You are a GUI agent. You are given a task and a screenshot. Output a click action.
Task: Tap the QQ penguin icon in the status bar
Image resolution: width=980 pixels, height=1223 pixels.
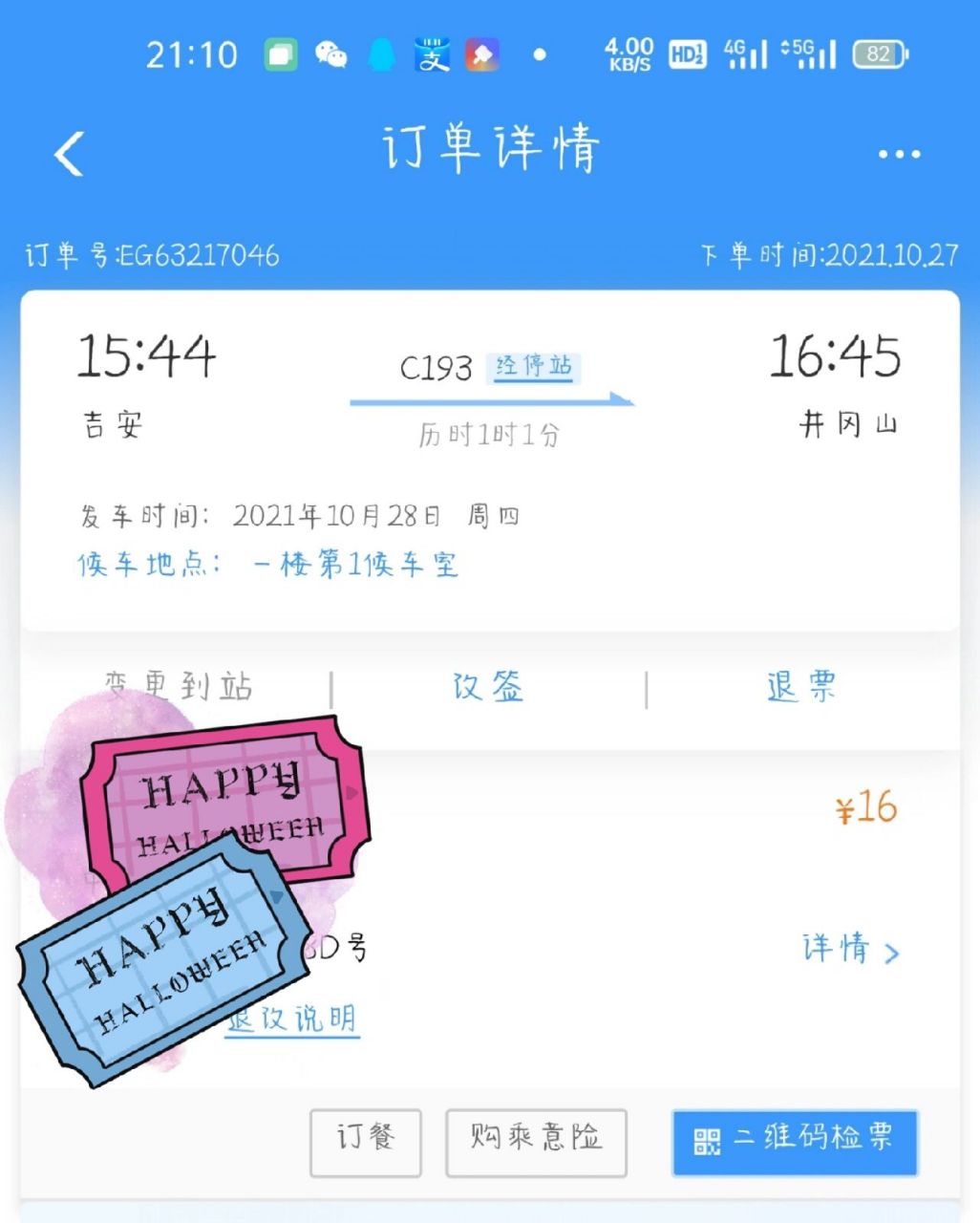pyautogui.click(x=381, y=55)
